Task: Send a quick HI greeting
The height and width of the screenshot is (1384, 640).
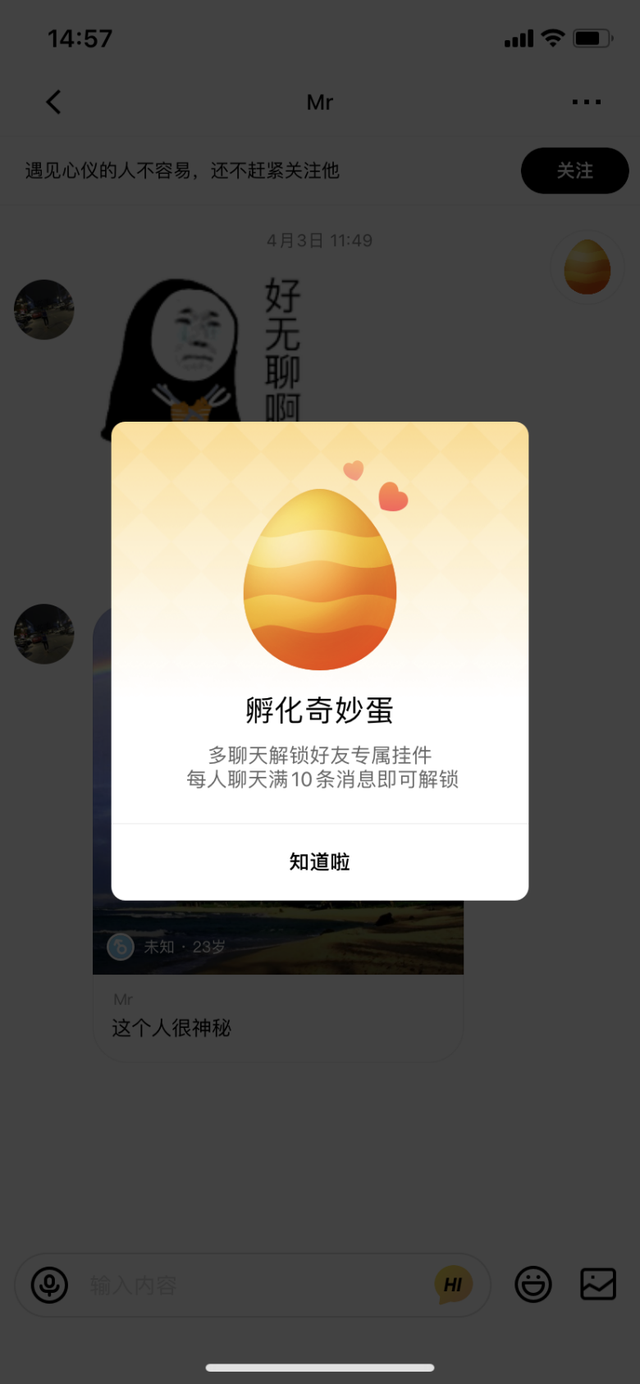Action: click(x=453, y=1284)
